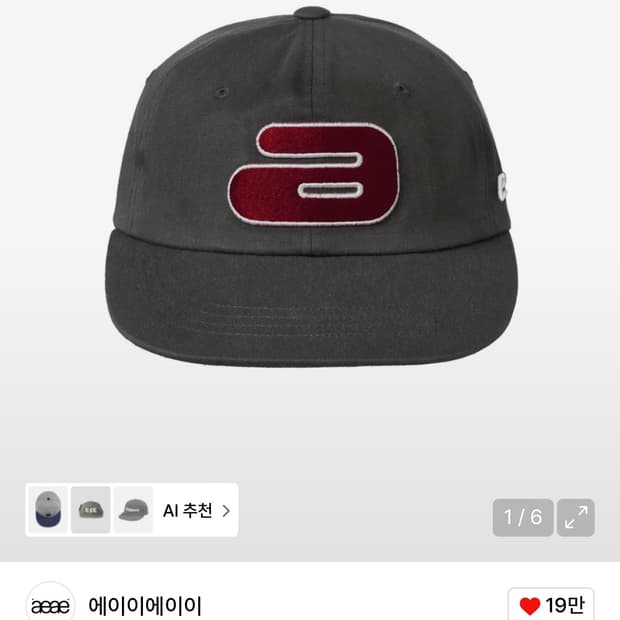Open the 에이이에이이 brand page

click(145, 606)
